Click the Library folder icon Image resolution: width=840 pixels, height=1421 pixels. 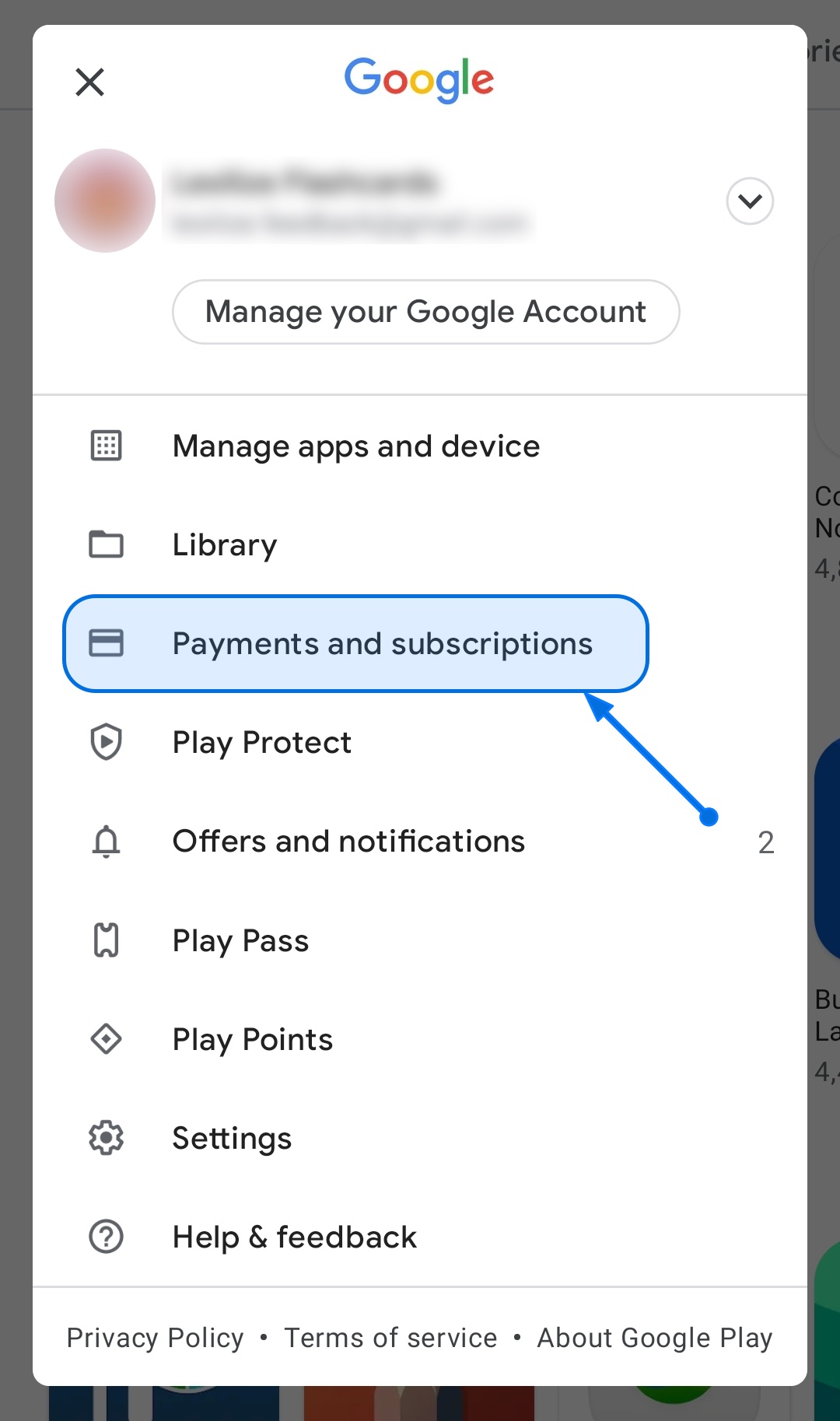click(x=107, y=544)
